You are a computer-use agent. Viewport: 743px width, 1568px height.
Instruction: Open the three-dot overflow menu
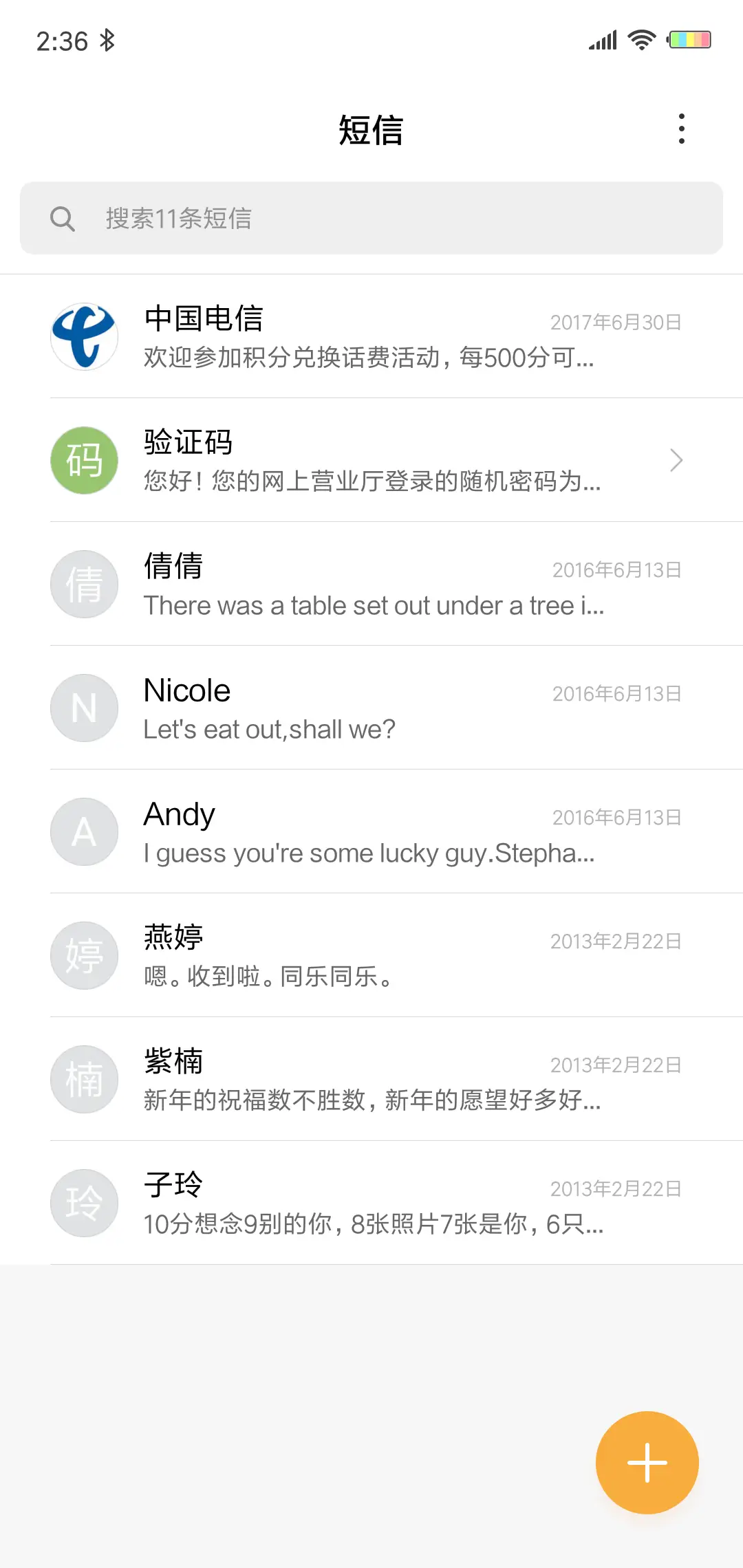click(682, 128)
